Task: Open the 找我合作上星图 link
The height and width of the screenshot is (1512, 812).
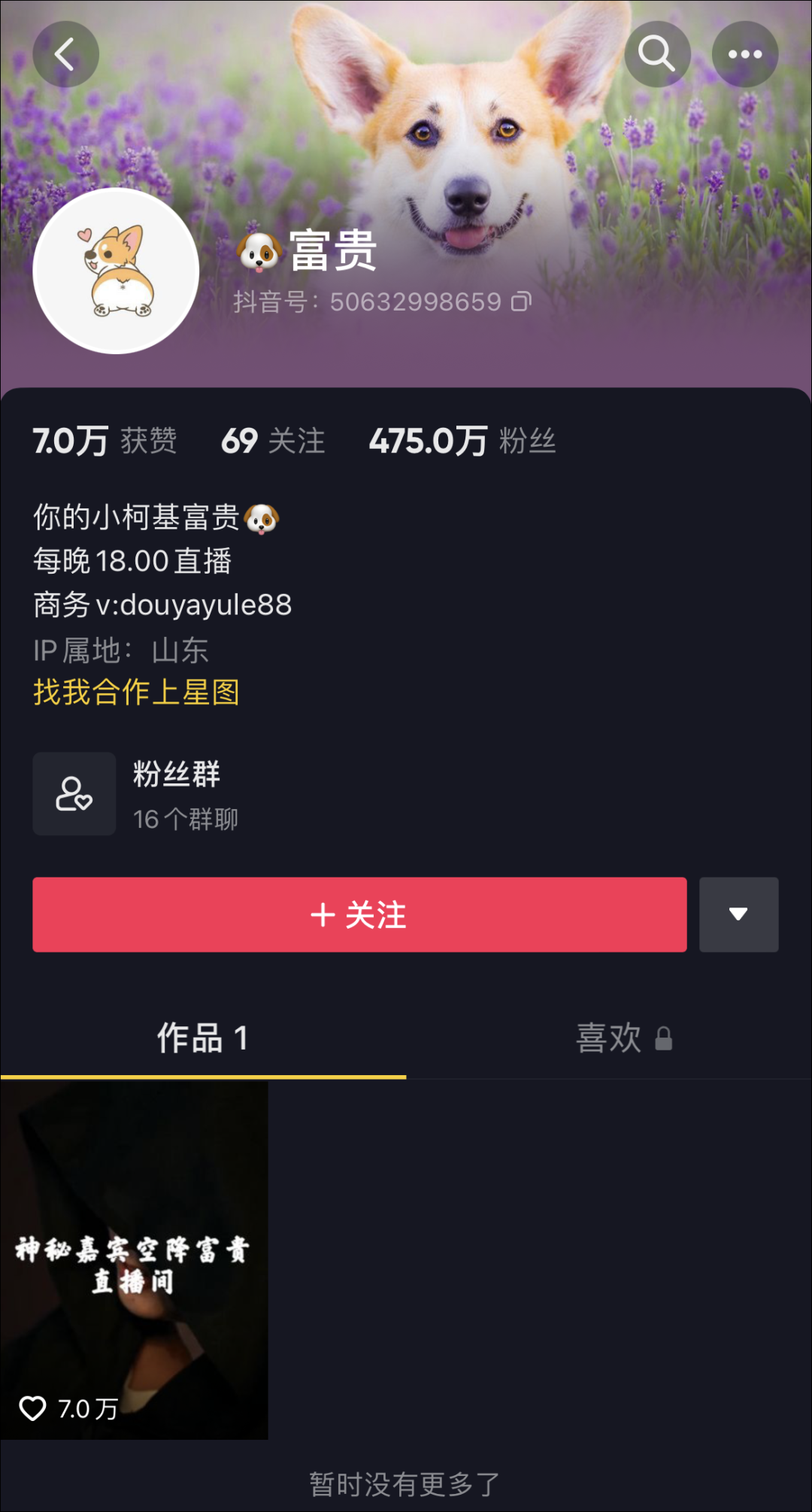Action: point(136,692)
